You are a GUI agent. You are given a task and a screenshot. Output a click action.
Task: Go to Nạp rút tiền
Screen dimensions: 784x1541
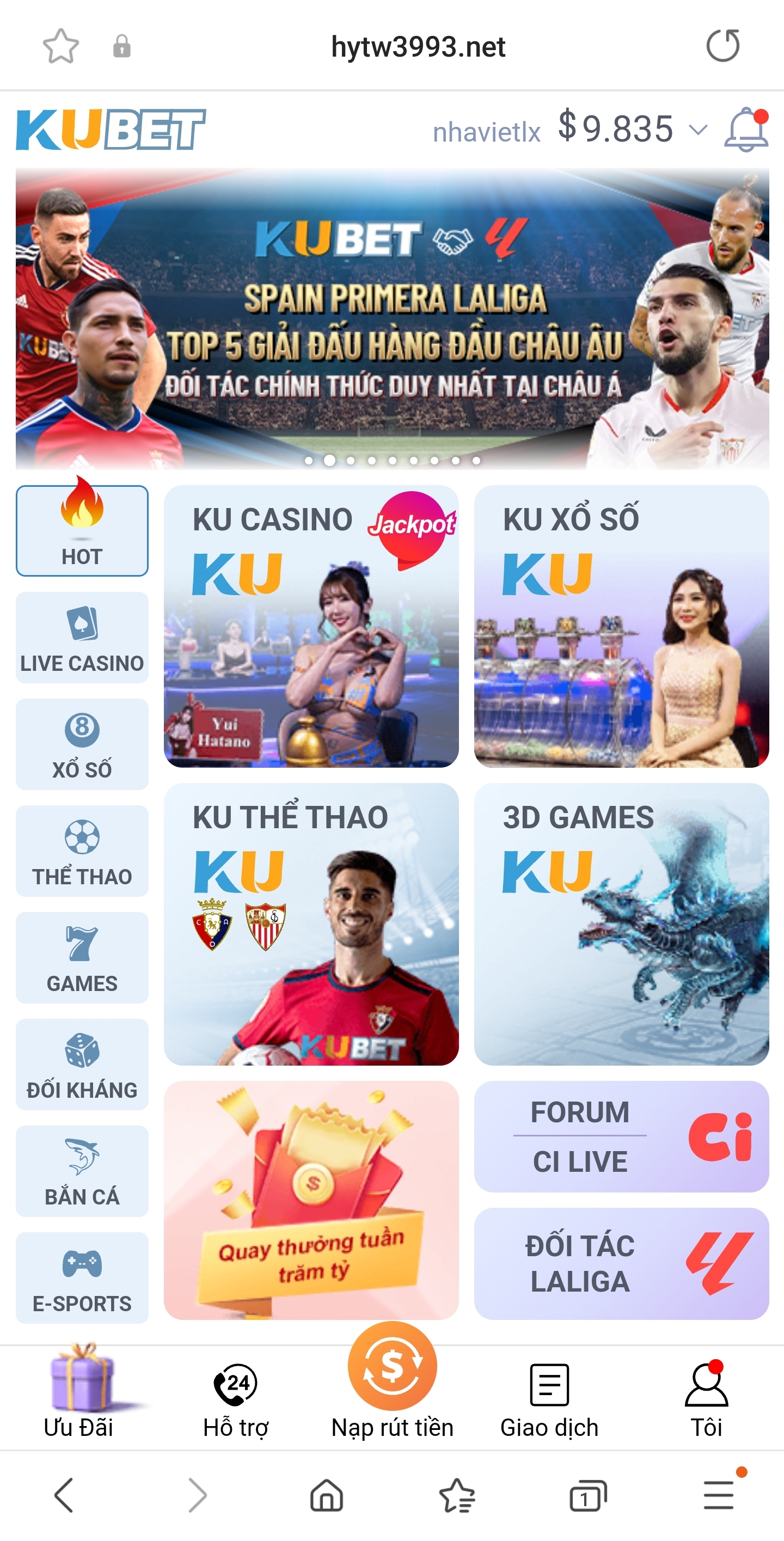tap(393, 1382)
